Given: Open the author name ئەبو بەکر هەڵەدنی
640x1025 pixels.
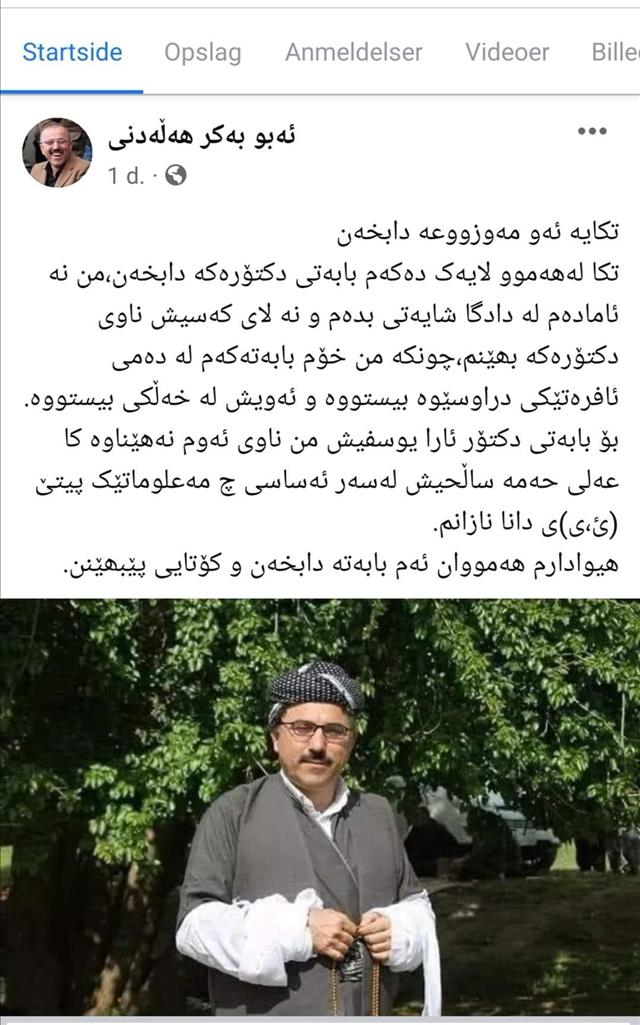Looking at the screenshot, I should [x=198, y=138].
